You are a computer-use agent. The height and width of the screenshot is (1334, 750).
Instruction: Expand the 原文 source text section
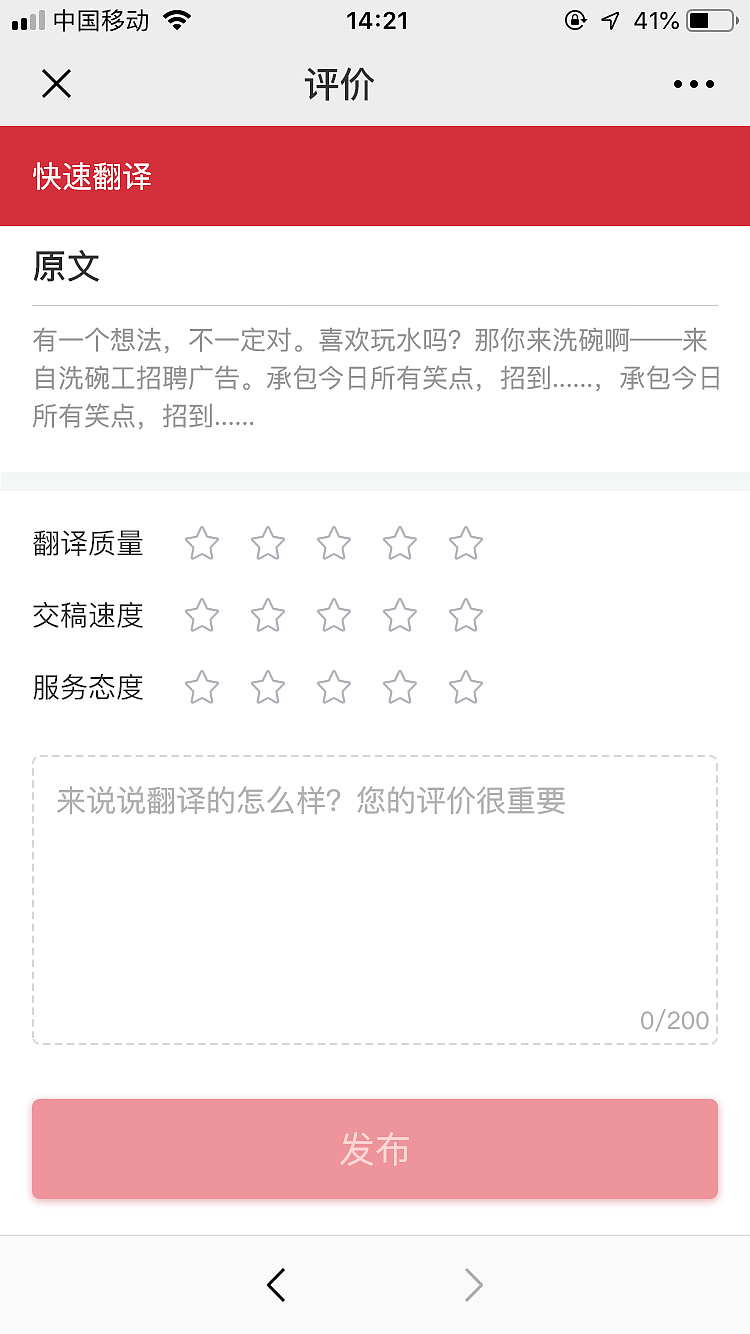[66, 267]
